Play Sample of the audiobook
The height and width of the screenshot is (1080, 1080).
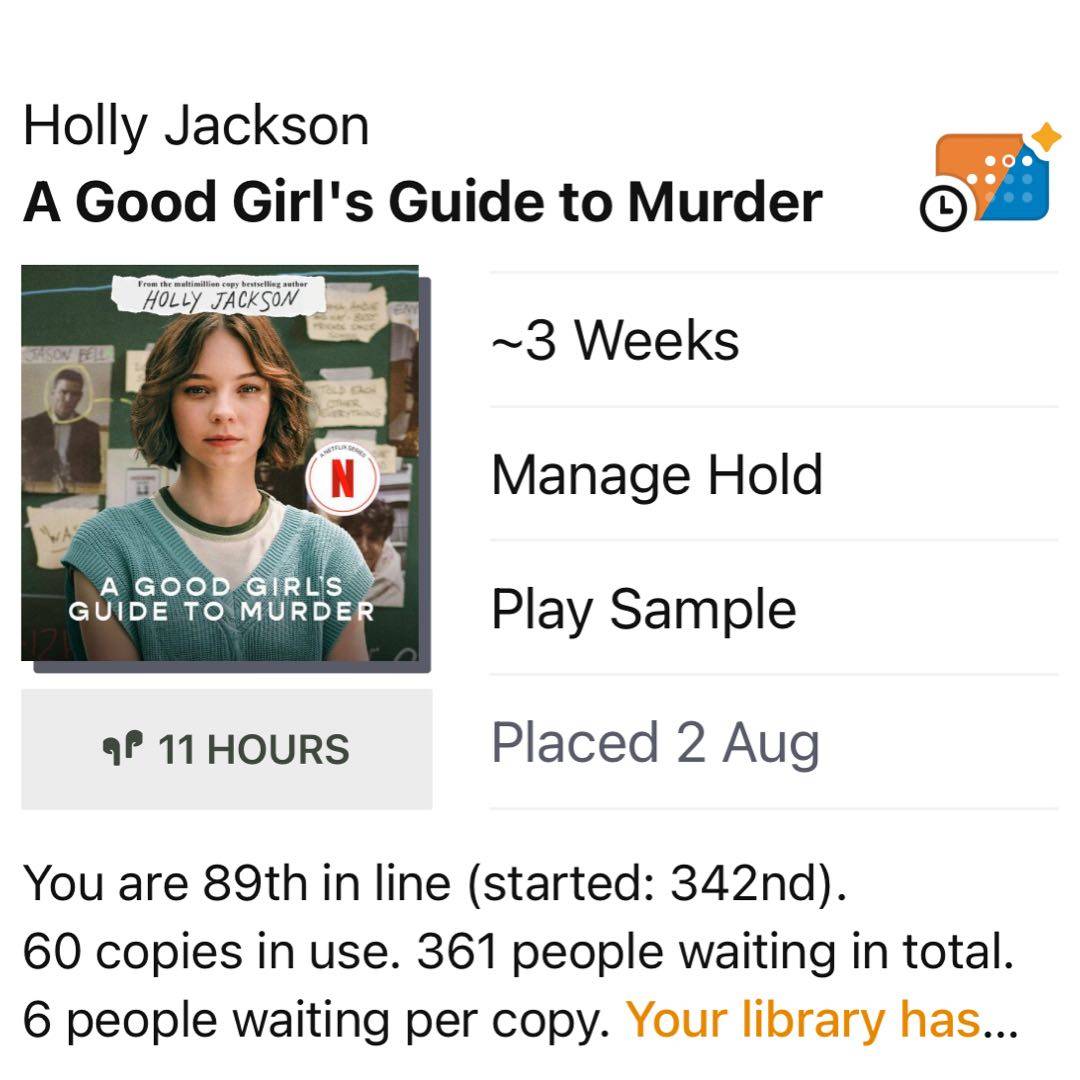click(643, 609)
